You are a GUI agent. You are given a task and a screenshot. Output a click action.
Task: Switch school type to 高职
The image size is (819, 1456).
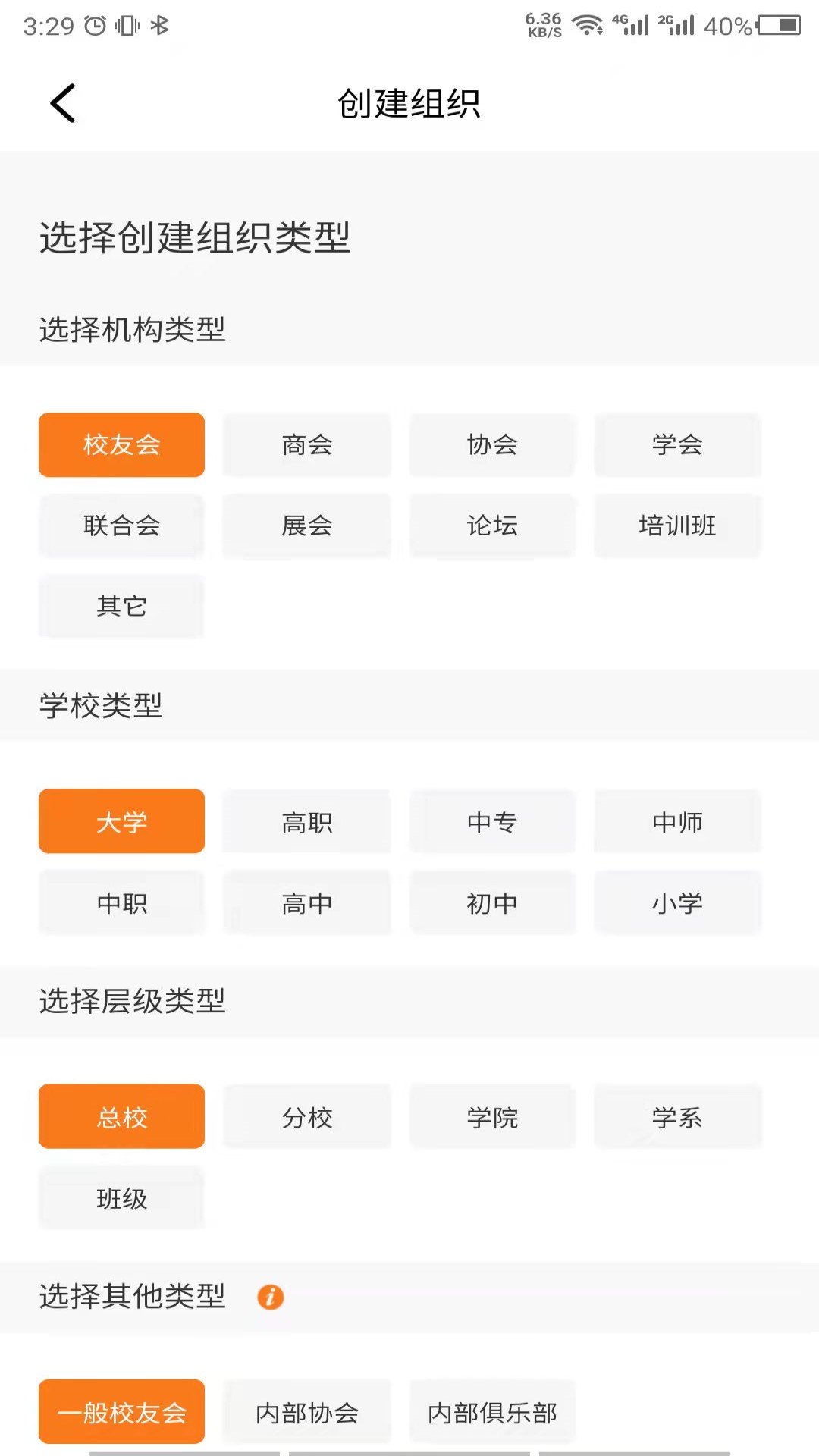point(306,821)
